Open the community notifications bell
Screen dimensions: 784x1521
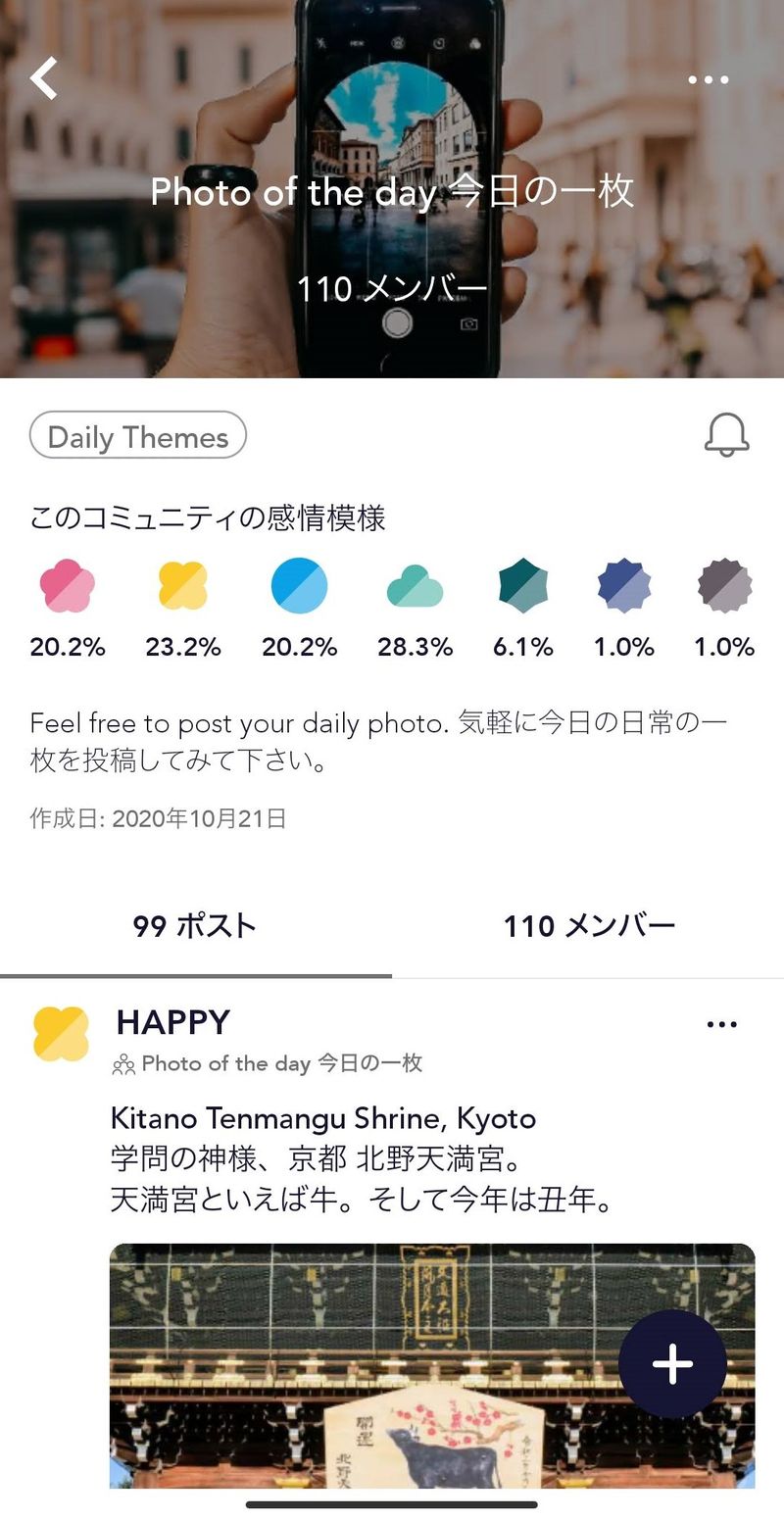coord(726,435)
